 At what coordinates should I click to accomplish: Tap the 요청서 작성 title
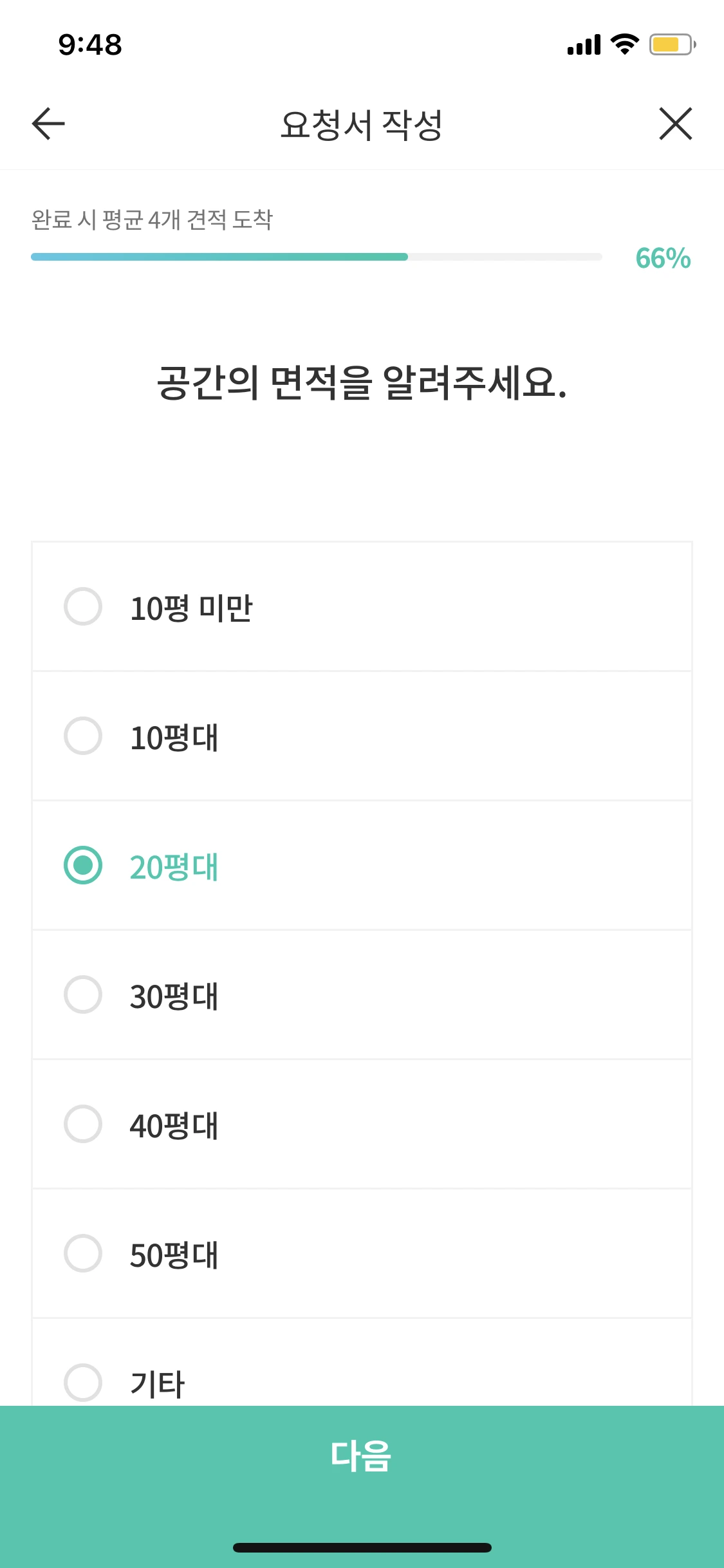[362, 124]
